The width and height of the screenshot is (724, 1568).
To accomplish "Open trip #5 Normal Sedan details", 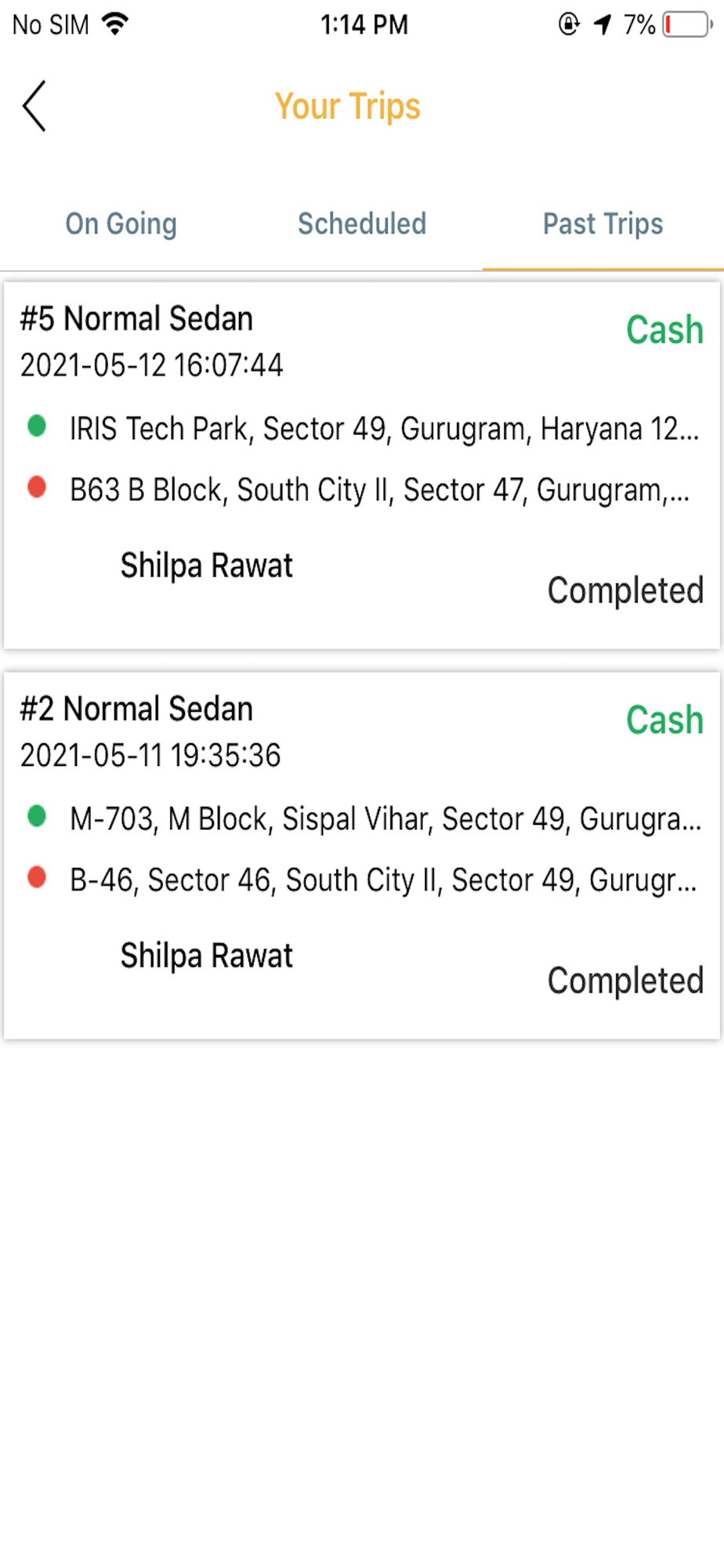I will (362, 466).
